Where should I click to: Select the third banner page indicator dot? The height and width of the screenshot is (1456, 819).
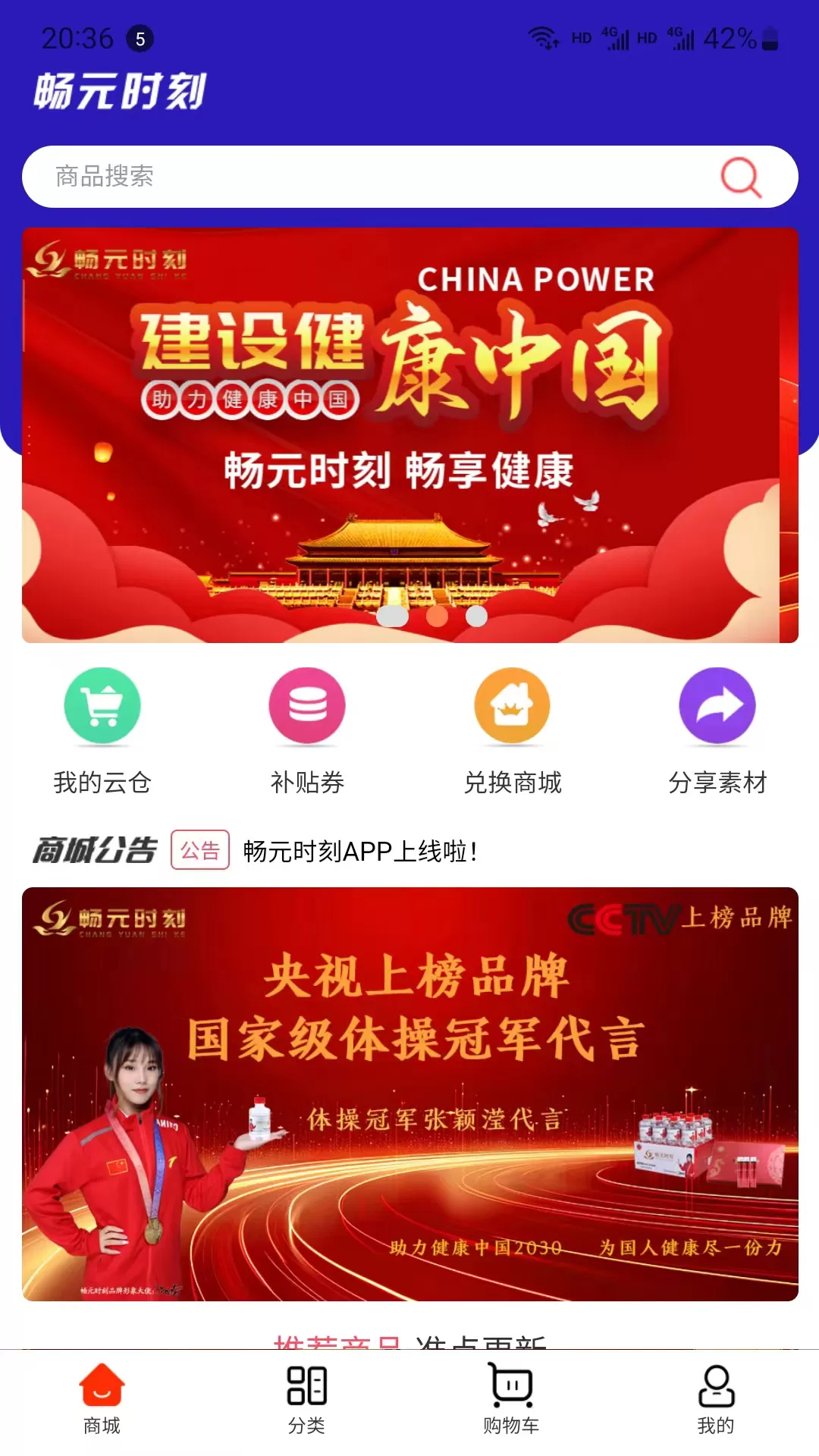476,616
